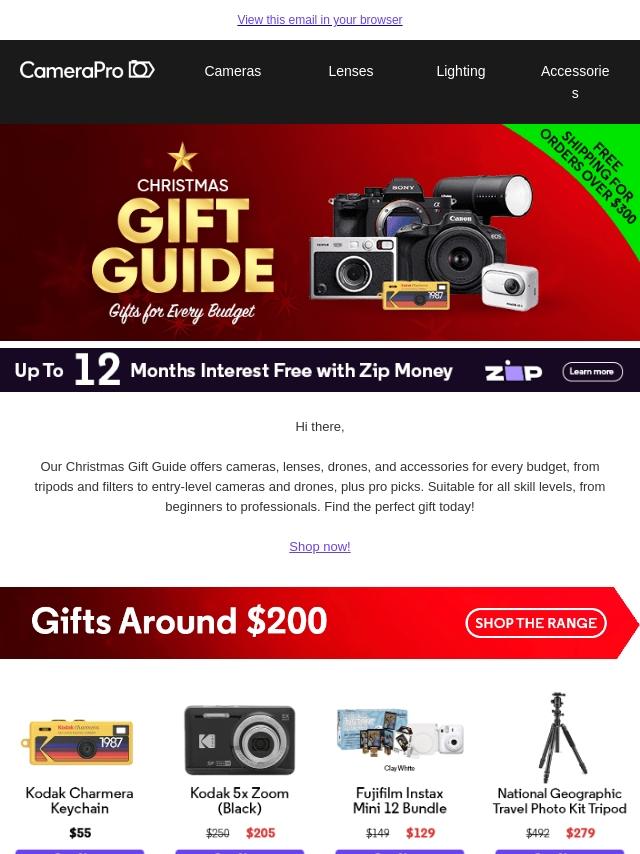Open the Christmas Gift Guide banner

[x=319, y=232]
